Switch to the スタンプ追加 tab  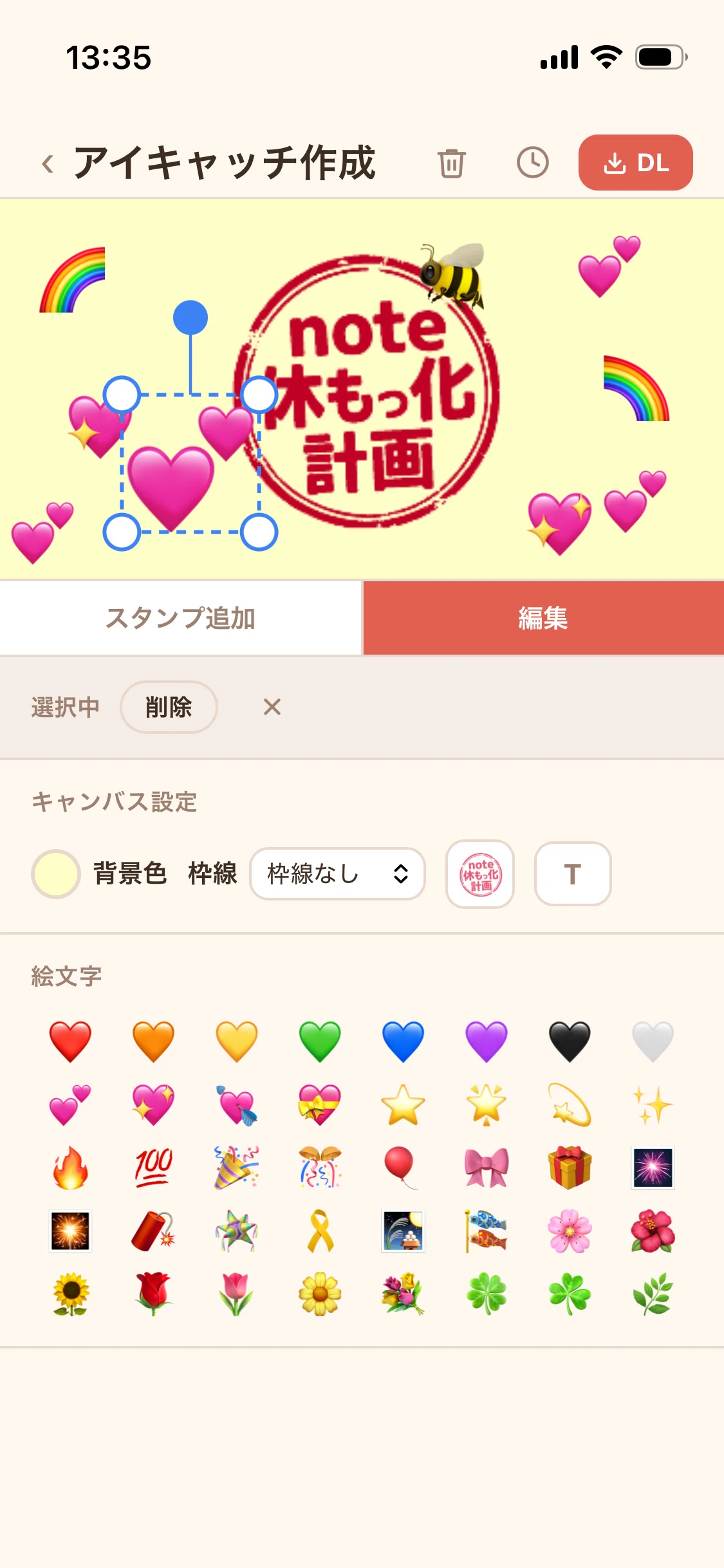coord(181,618)
